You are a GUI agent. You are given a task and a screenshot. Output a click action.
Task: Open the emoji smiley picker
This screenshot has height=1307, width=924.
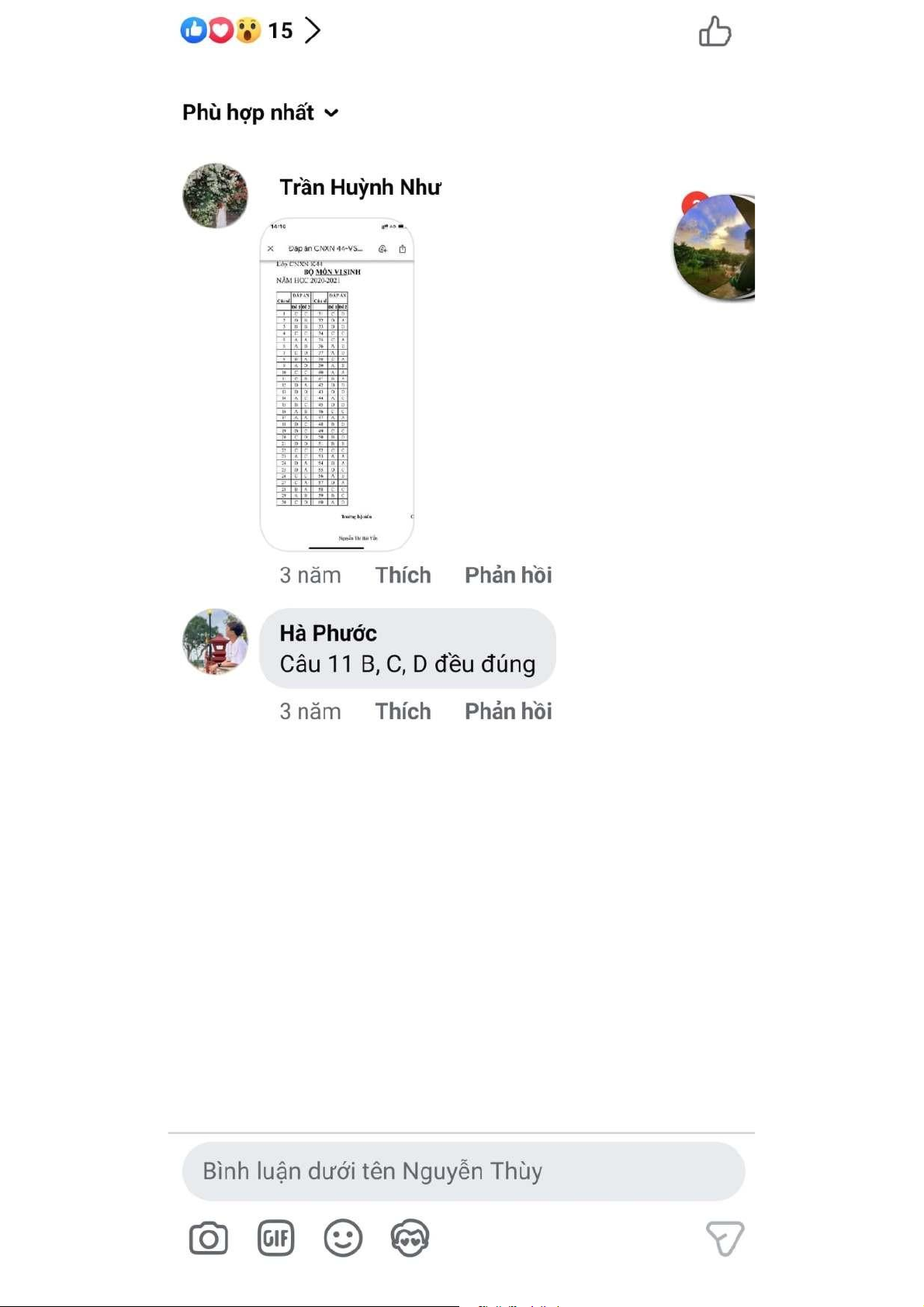[343, 1238]
